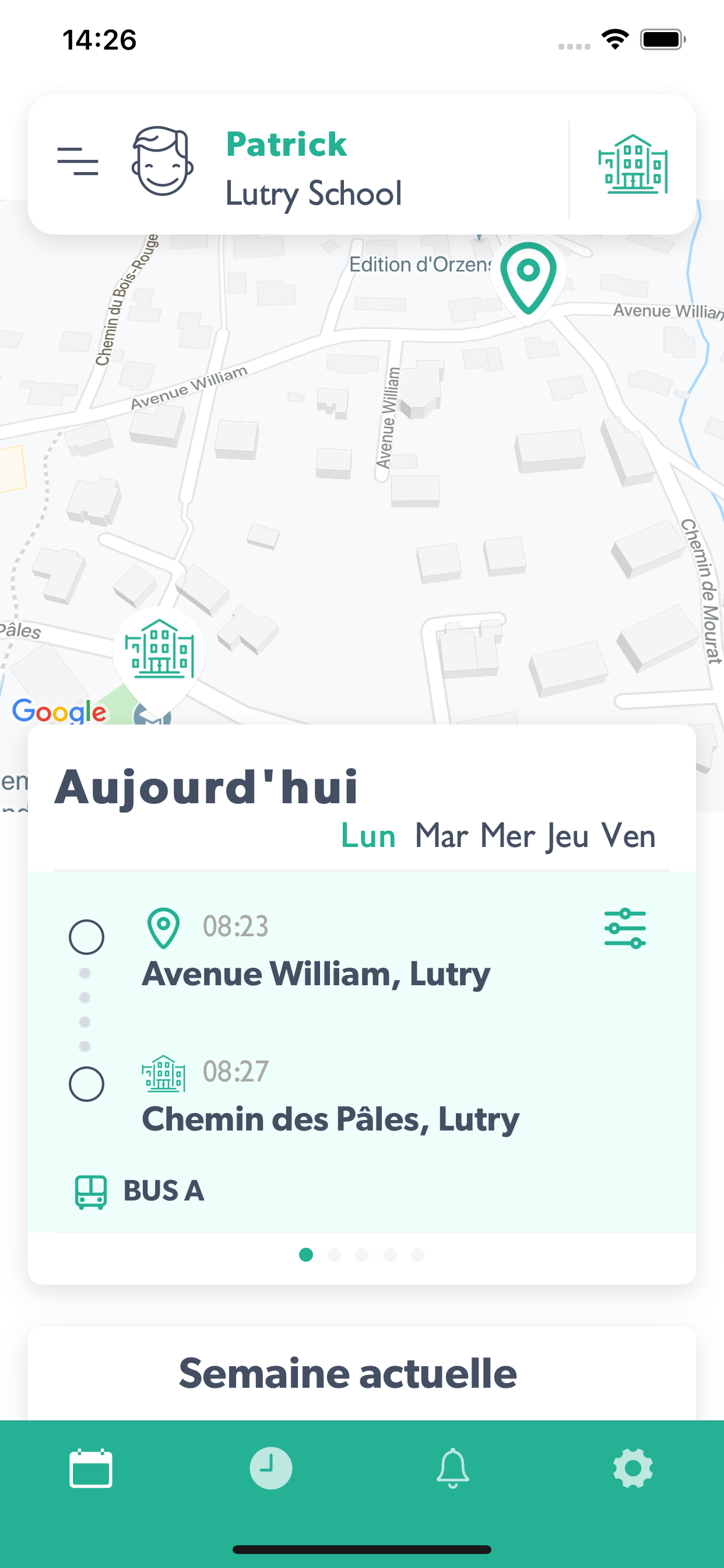Select the Lun day tab
724x1568 pixels.
pos(368,835)
